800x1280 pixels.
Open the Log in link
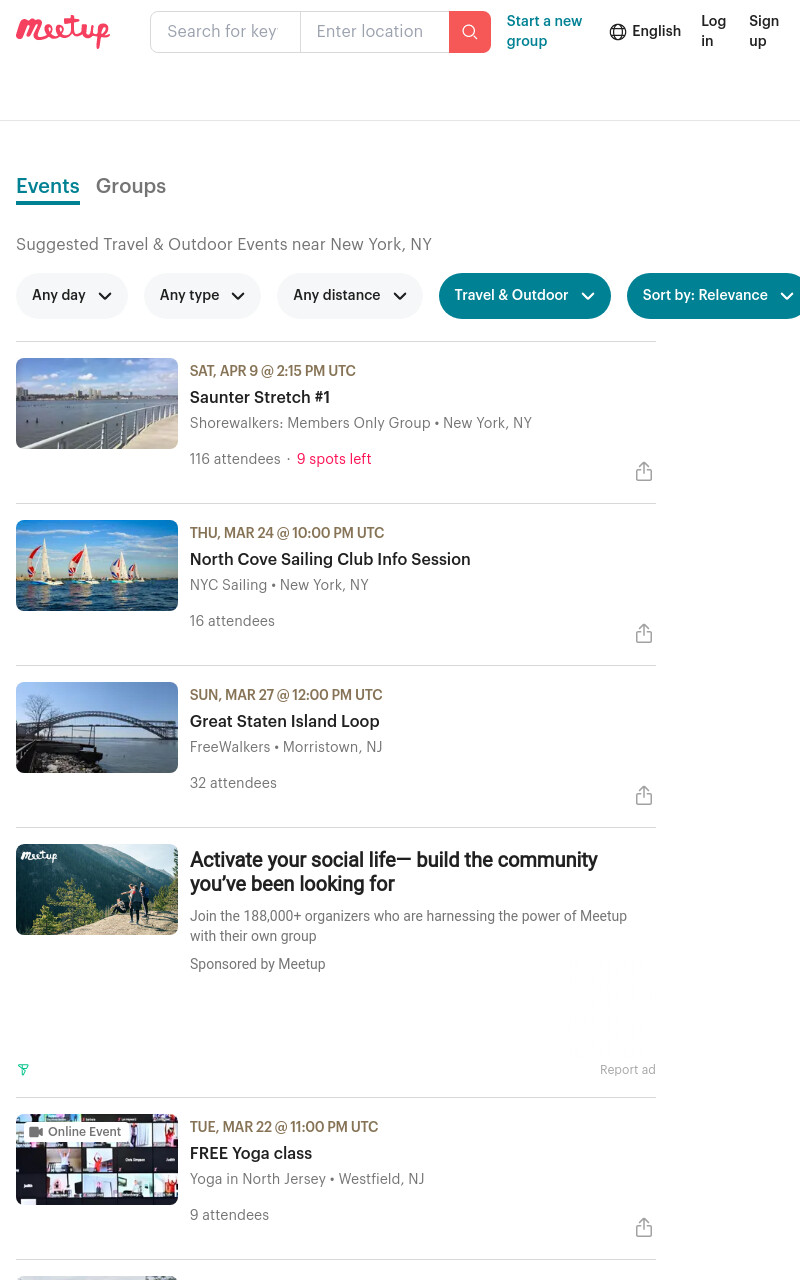tap(714, 31)
